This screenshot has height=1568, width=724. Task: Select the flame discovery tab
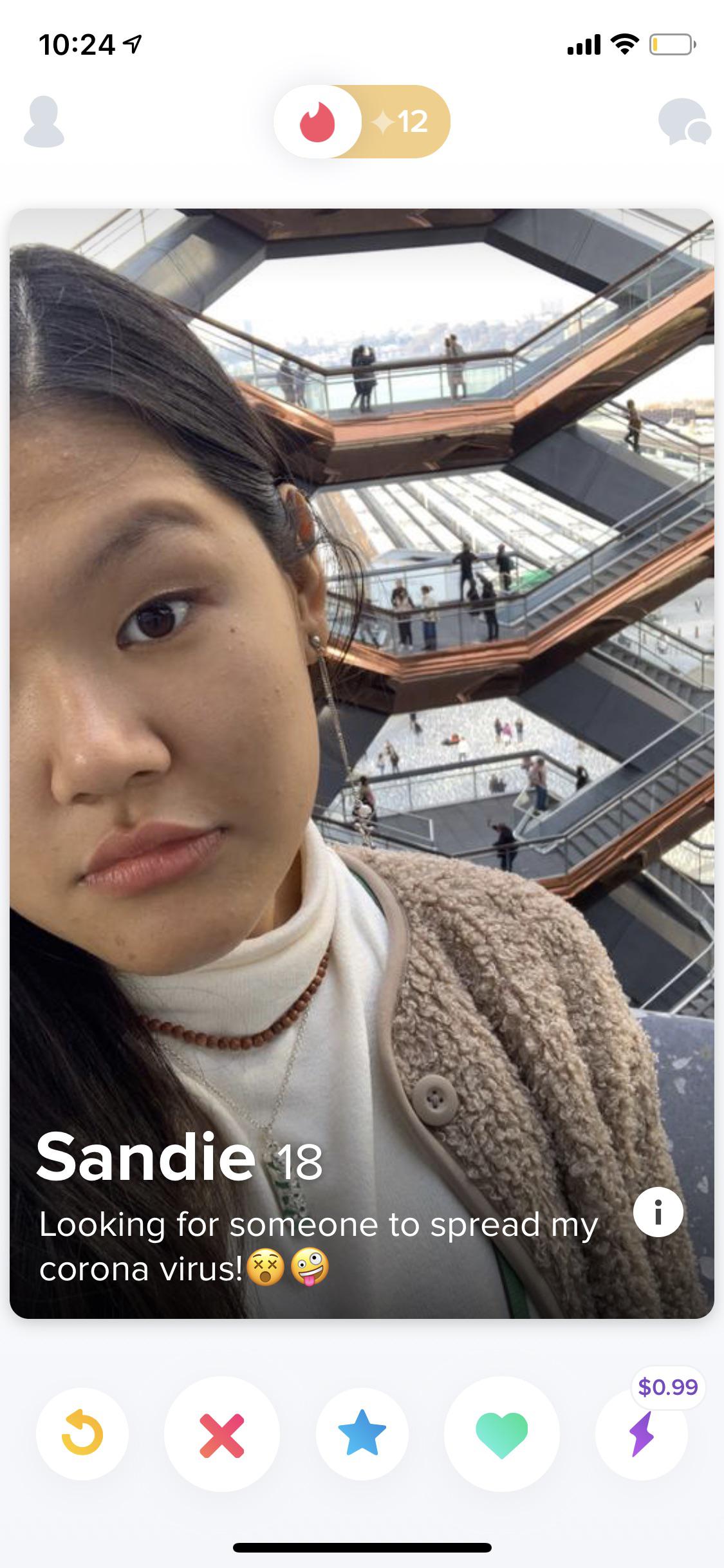click(x=317, y=122)
